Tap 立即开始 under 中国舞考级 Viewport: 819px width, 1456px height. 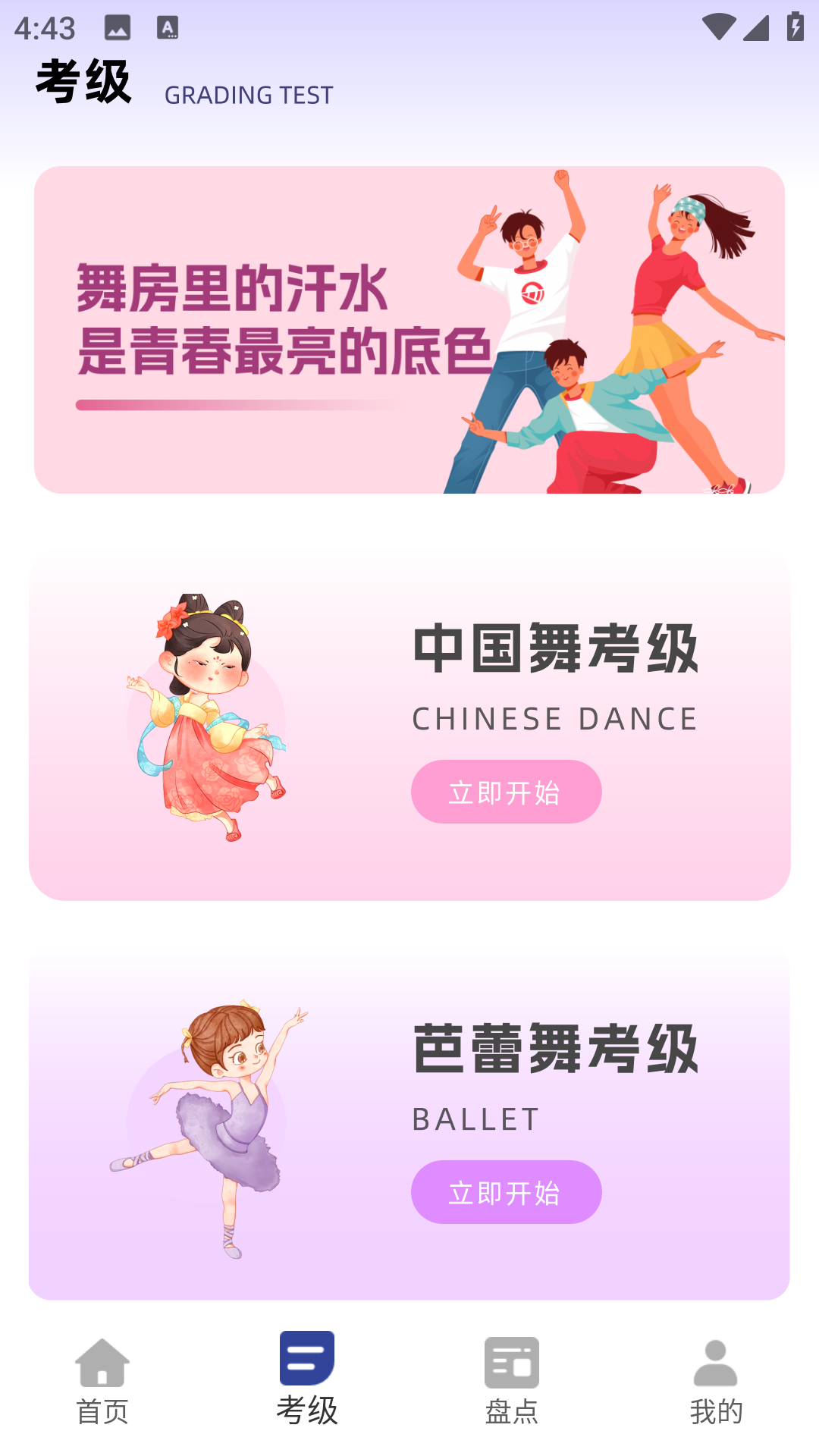[x=506, y=791]
